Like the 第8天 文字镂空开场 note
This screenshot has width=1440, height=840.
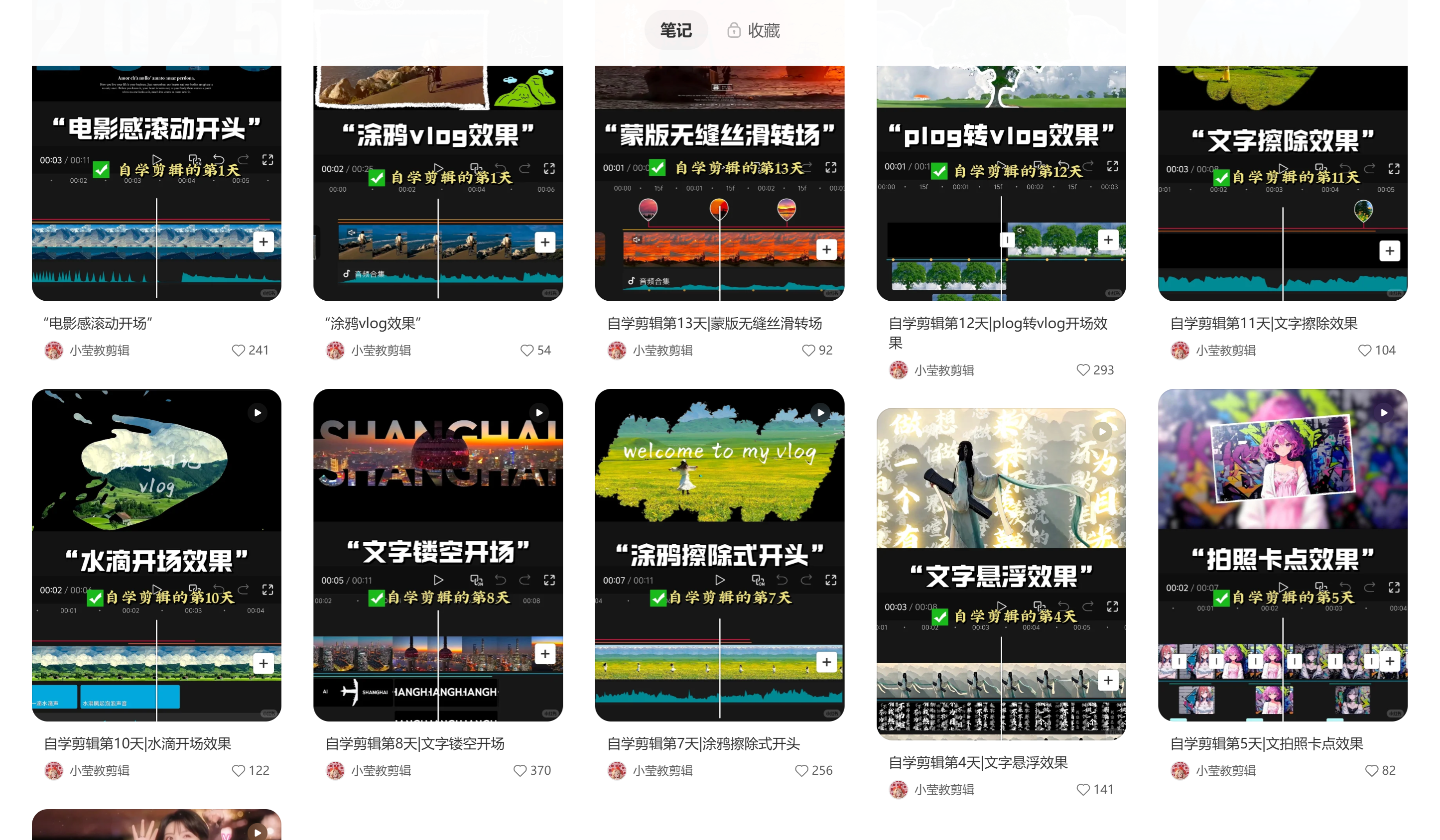(x=520, y=771)
